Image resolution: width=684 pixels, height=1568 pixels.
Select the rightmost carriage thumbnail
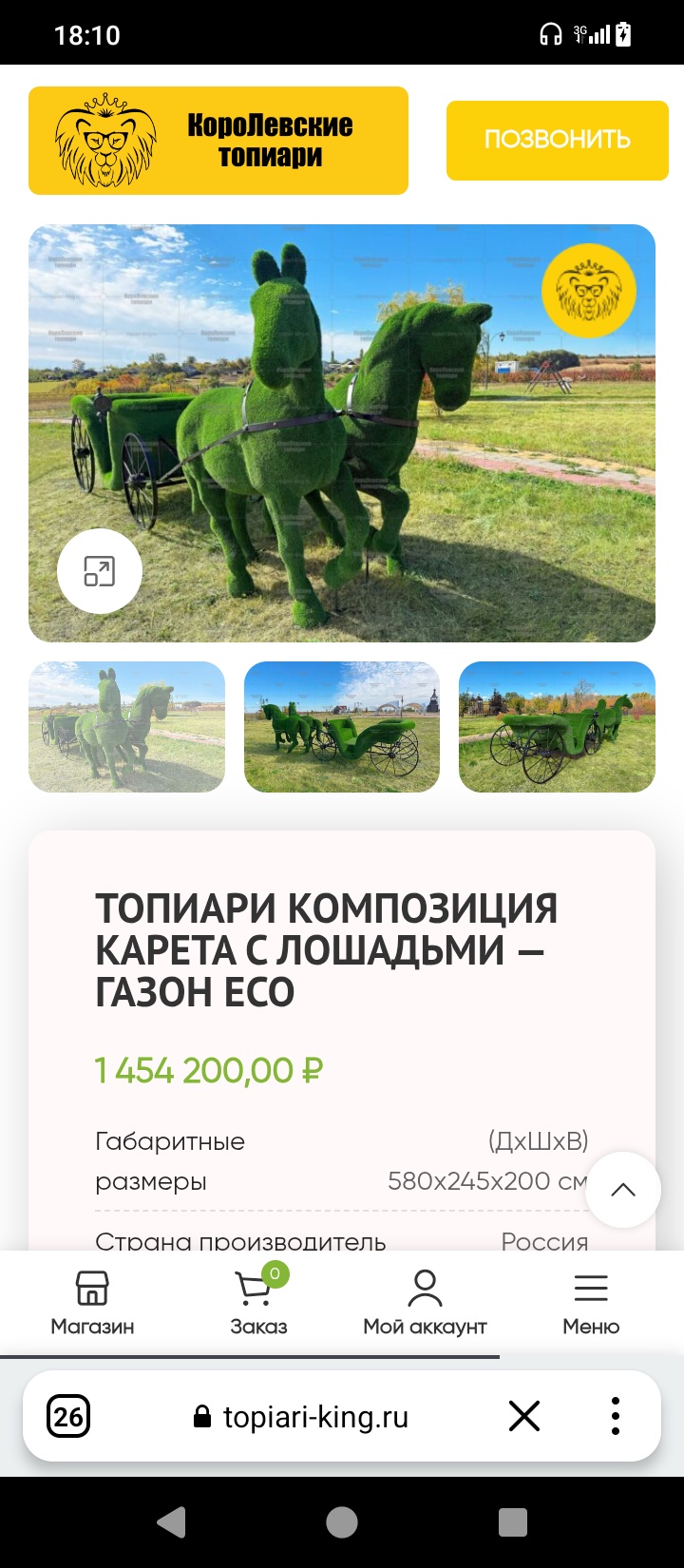pos(556,727)
